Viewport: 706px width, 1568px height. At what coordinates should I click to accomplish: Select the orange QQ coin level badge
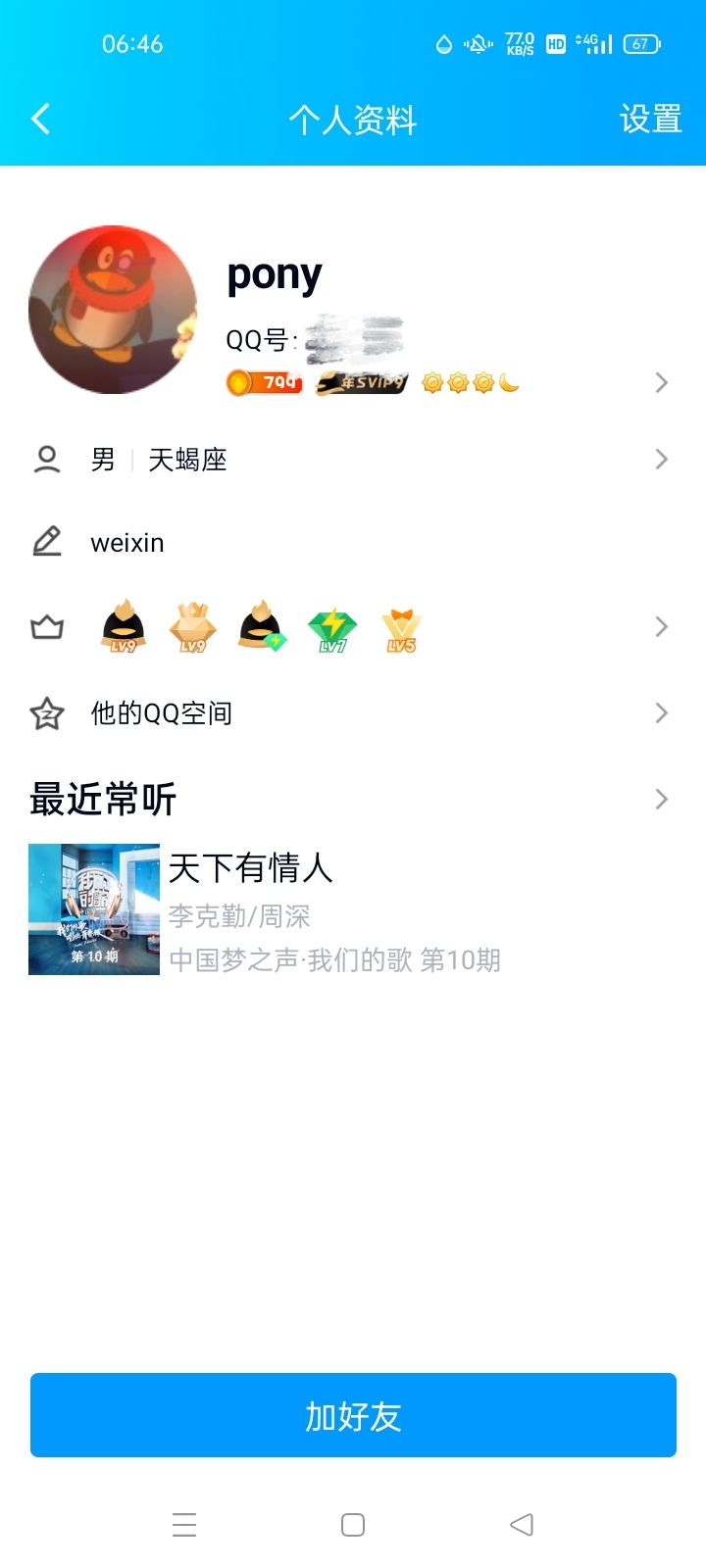pos(264,382)
